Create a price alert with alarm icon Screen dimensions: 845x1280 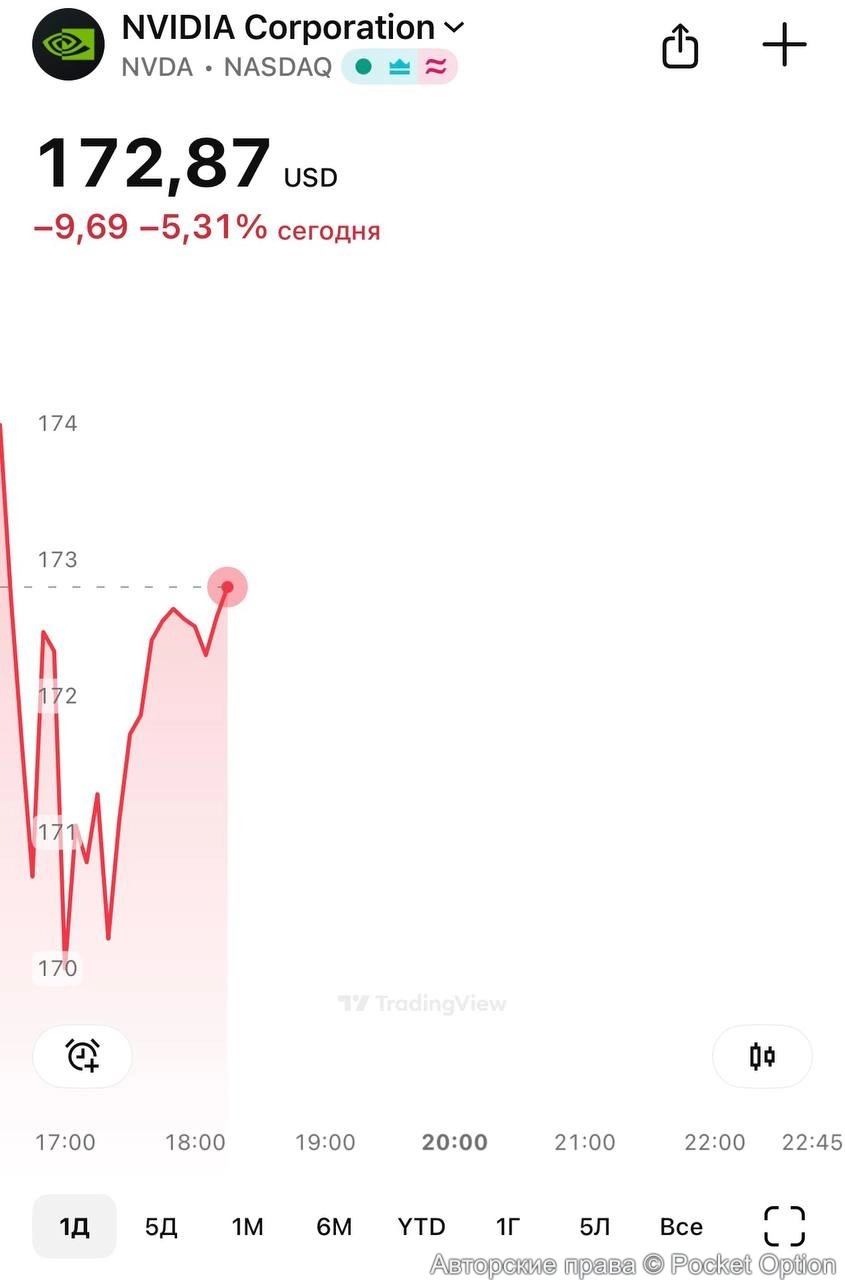[x=83, y=1056]
